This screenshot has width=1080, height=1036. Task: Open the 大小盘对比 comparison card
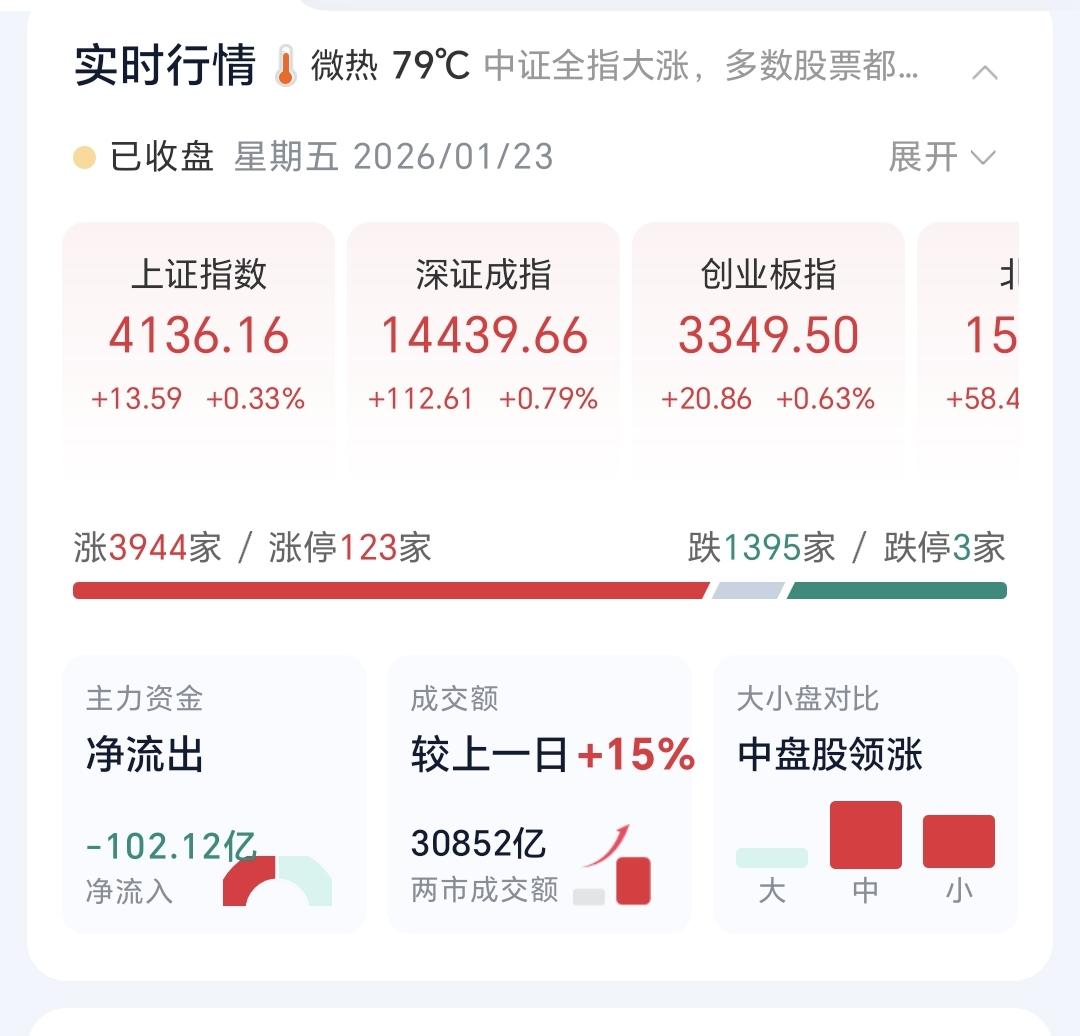coord(866,795)
